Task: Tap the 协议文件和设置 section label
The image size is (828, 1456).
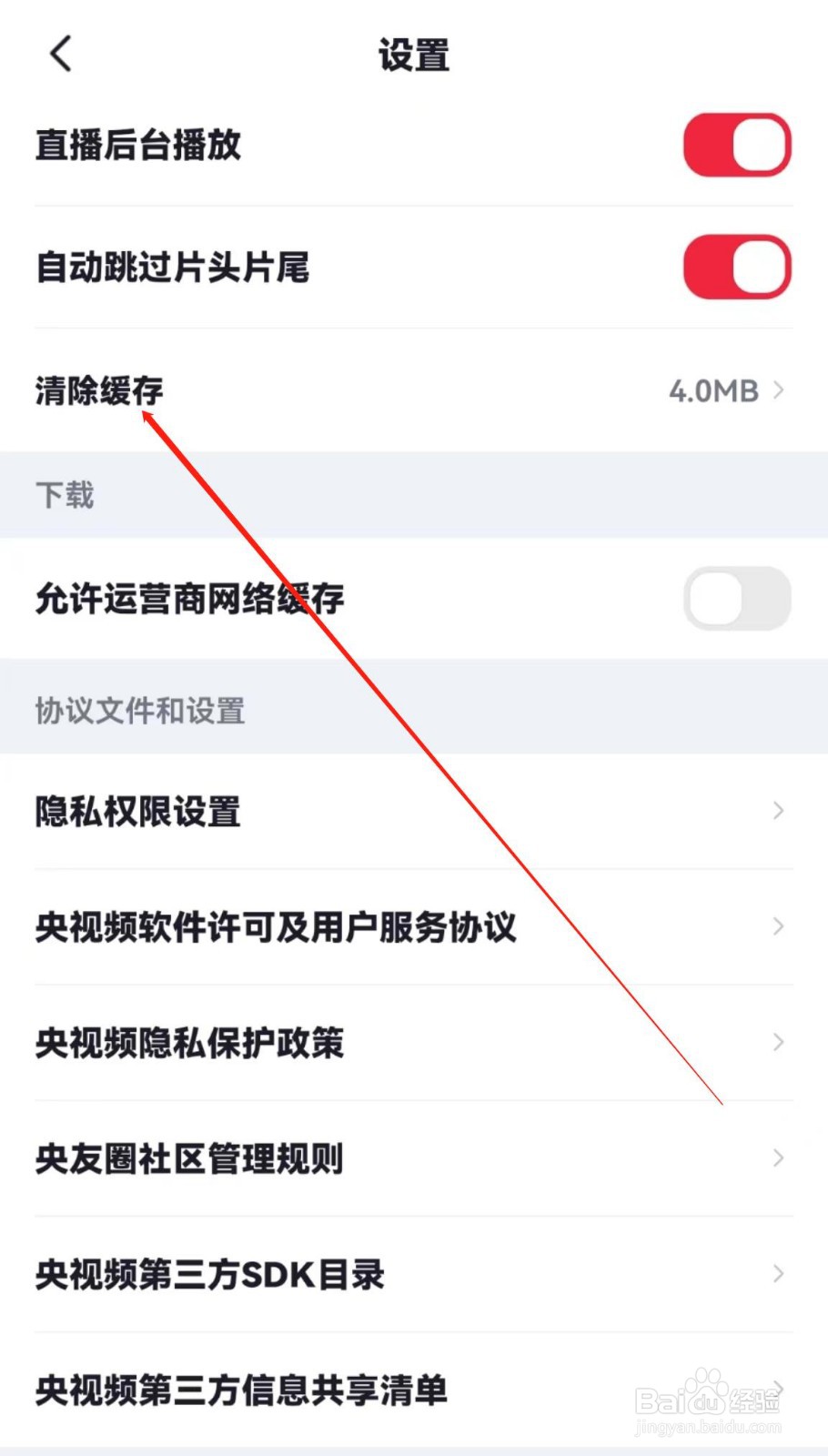Action: point(138,712)
